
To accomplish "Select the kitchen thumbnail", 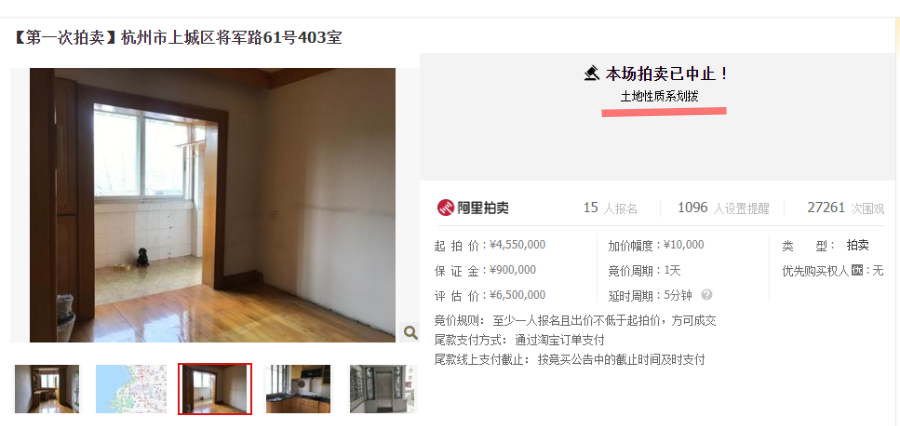I will click(x=298, y=389).
